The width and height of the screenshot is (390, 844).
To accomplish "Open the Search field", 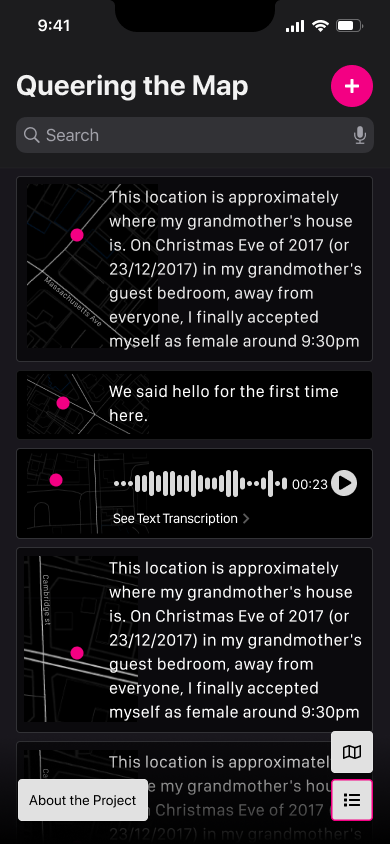I will (195, 135).
